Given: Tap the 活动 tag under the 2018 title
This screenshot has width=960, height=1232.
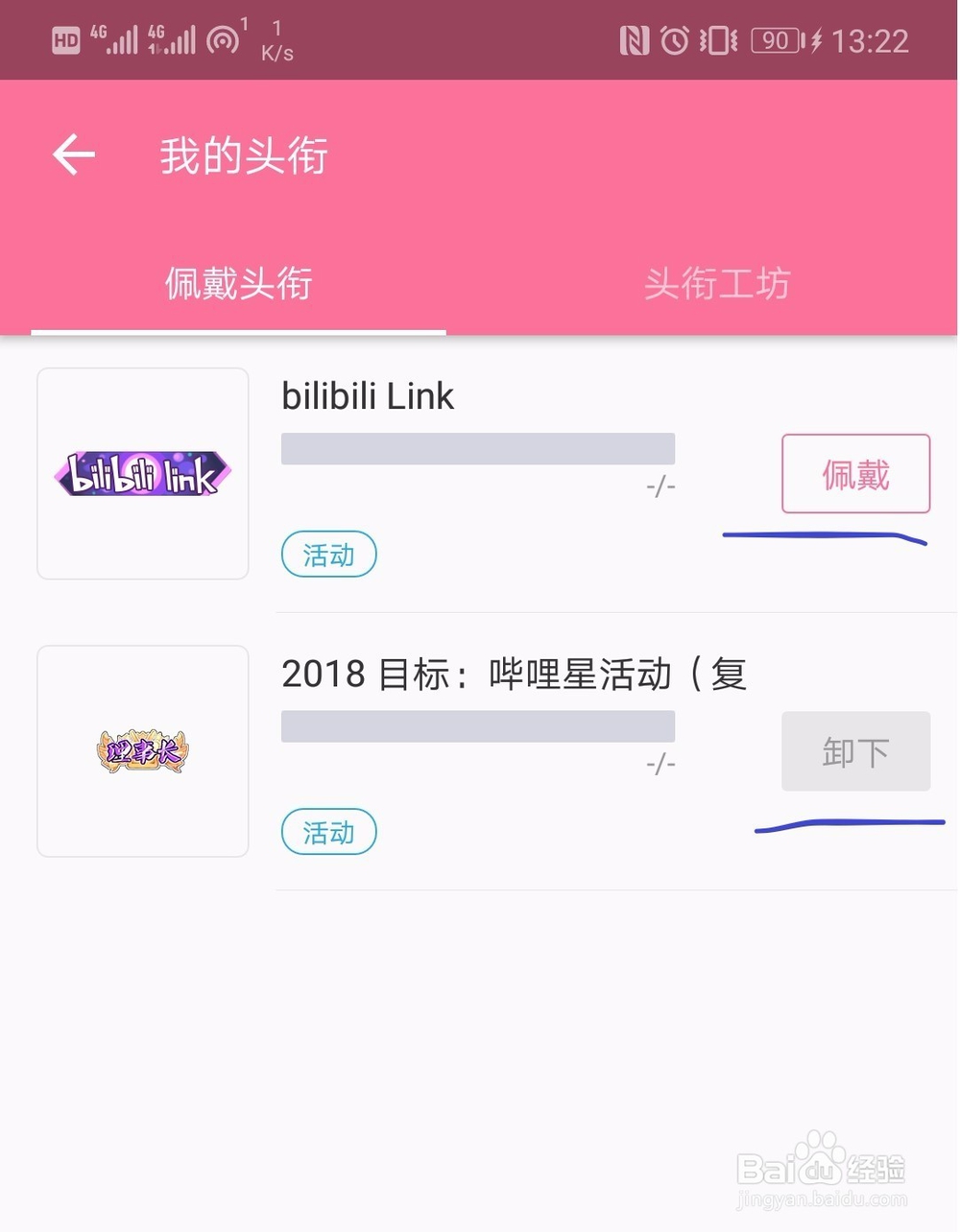Looking at the screenshot, I should 328,832.
